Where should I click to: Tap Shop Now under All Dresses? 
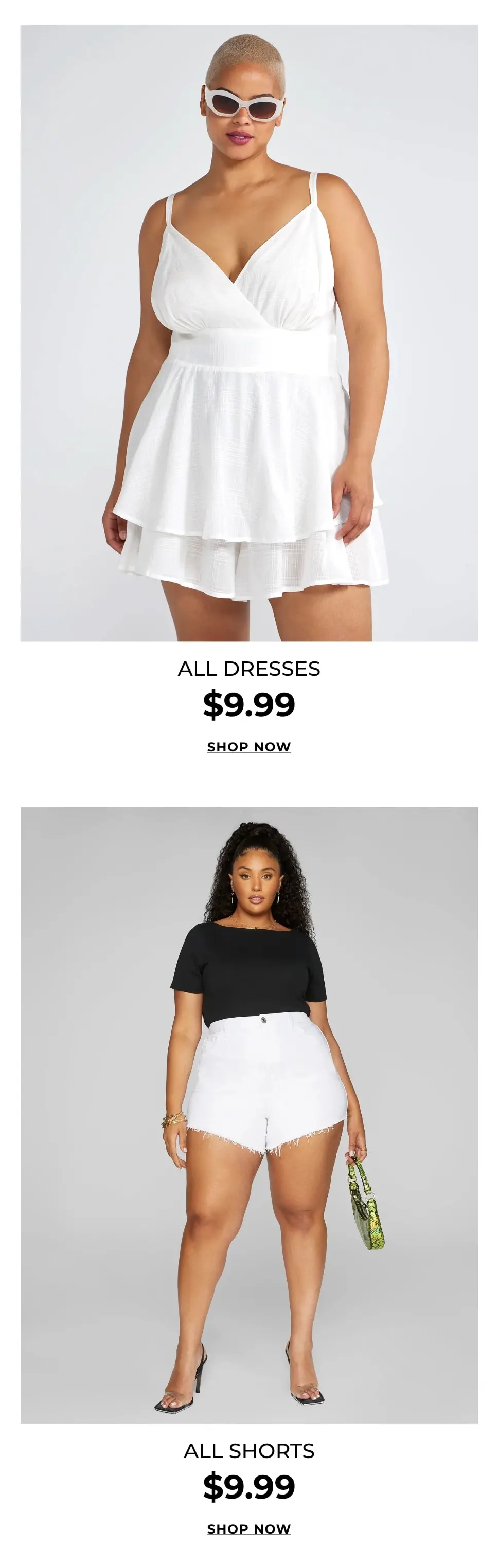pyautogui.click(x=248, y=746)
